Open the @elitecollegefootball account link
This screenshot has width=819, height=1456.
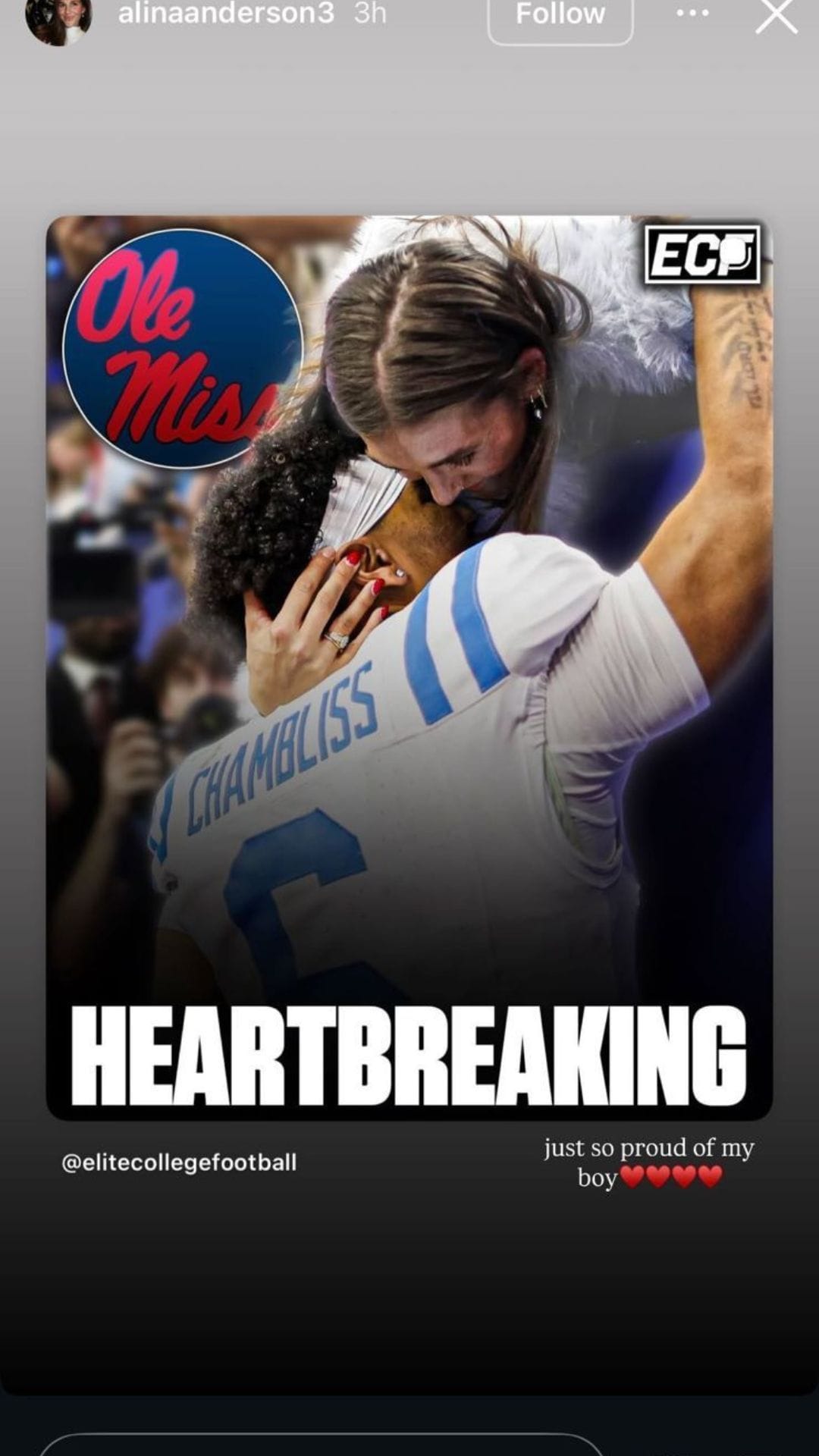[179, 1163]
